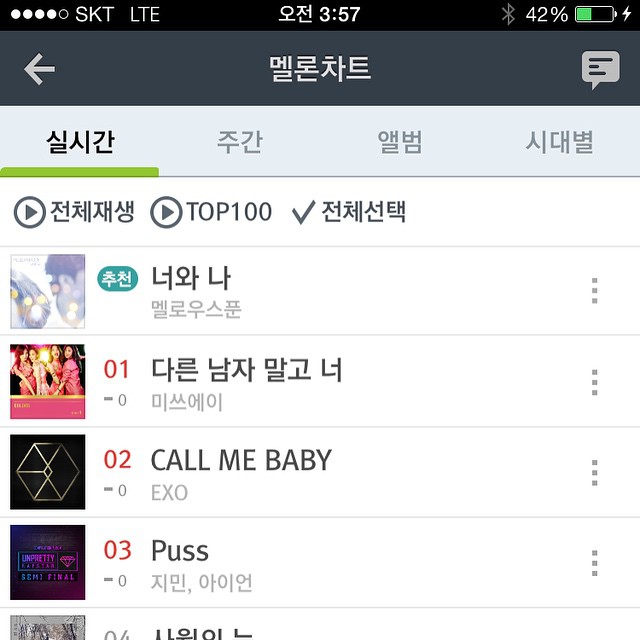
Task: Open the message icon in the header
Action: tap(600, 69)
